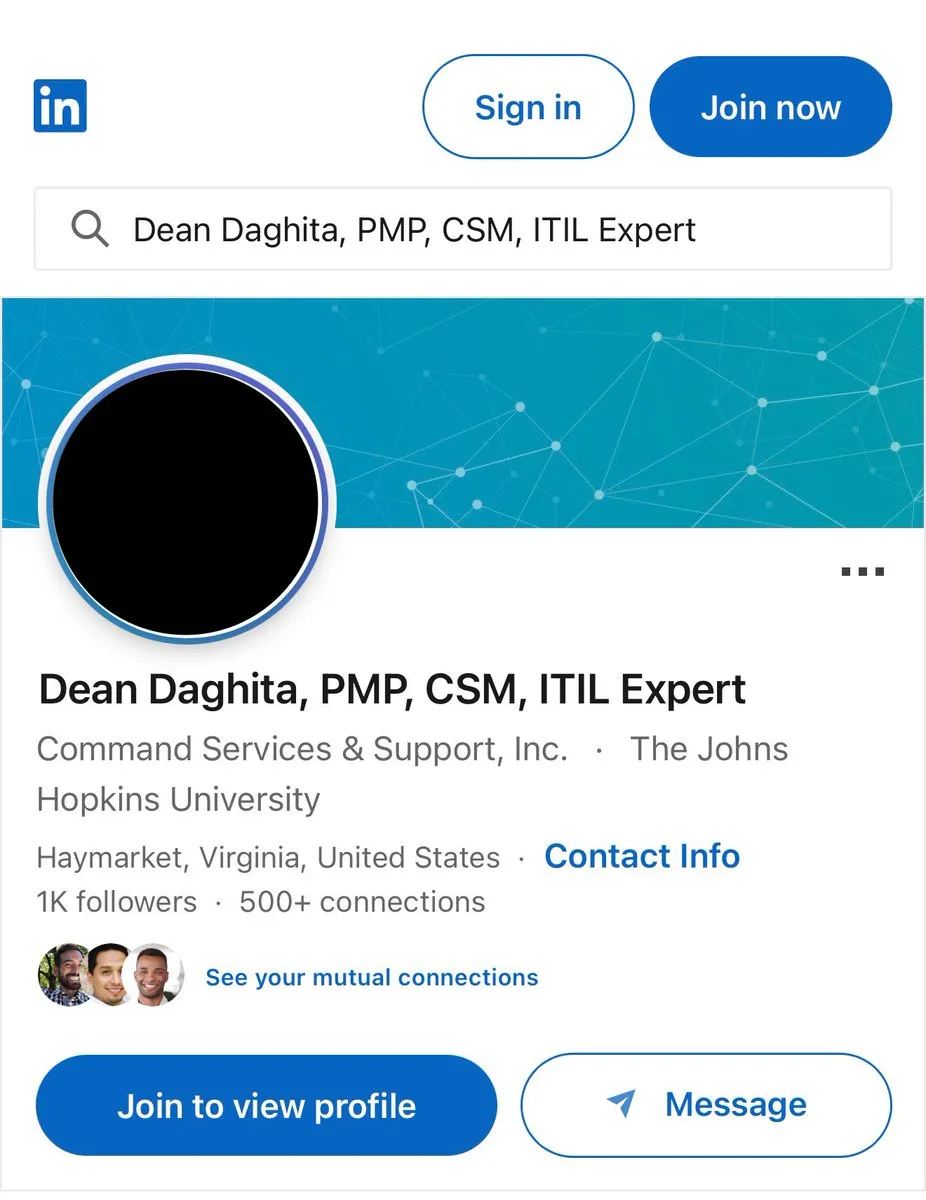The image size is (926, 1200).
Task: Focus the search field with Dean Daghita
Action: [462, 230]
